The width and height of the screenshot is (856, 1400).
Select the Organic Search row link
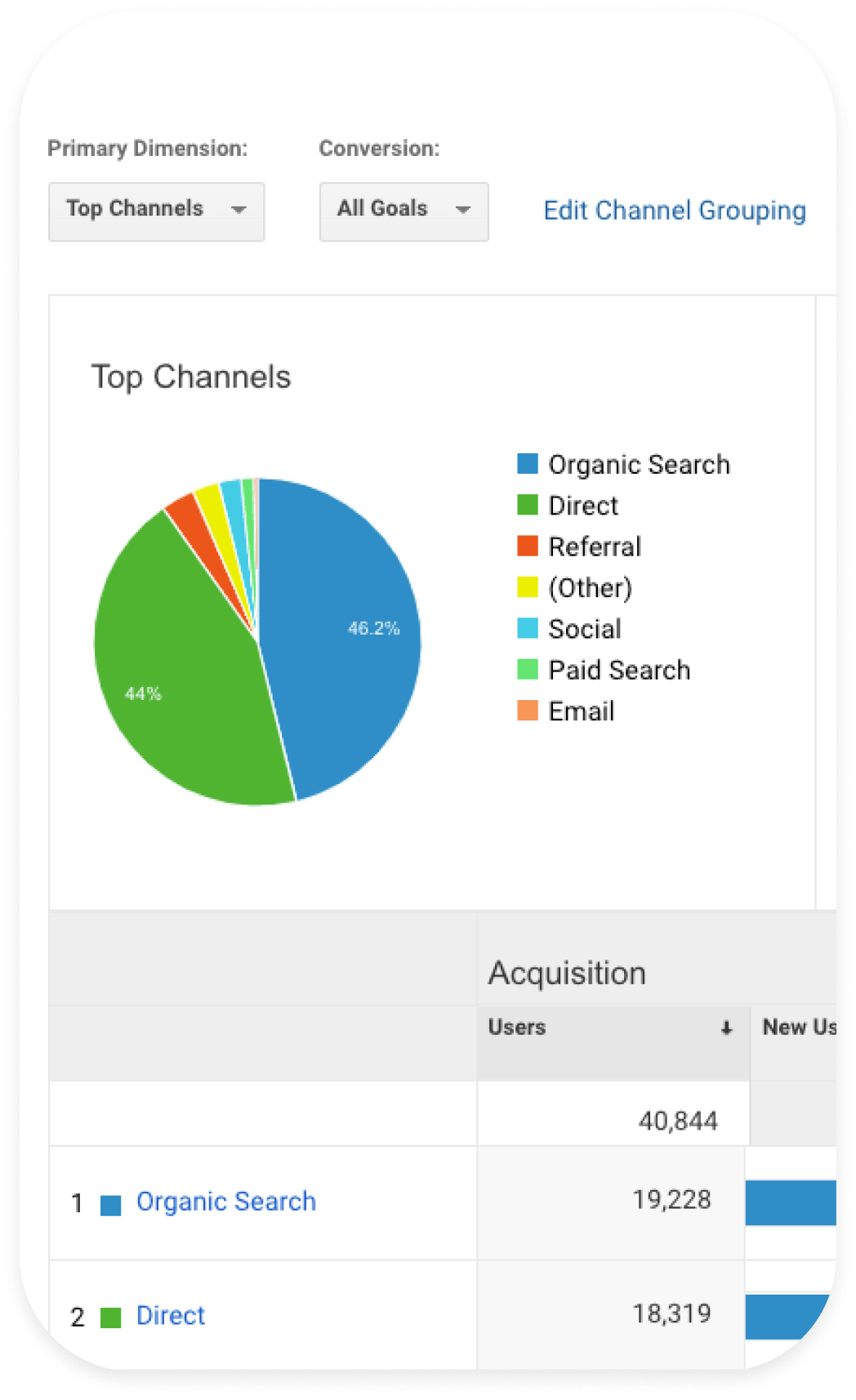(226, 1202)
